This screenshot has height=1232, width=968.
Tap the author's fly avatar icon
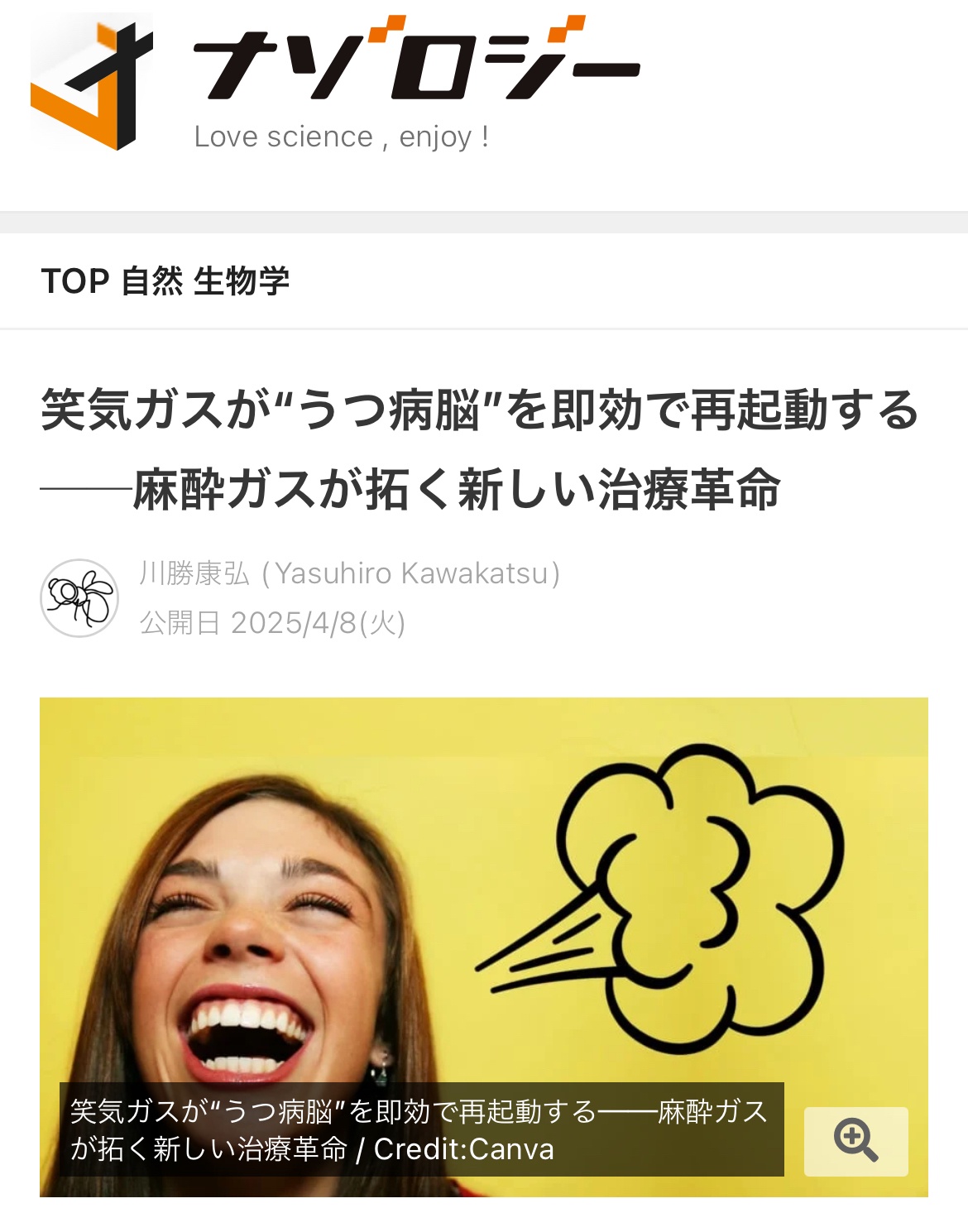79,597
